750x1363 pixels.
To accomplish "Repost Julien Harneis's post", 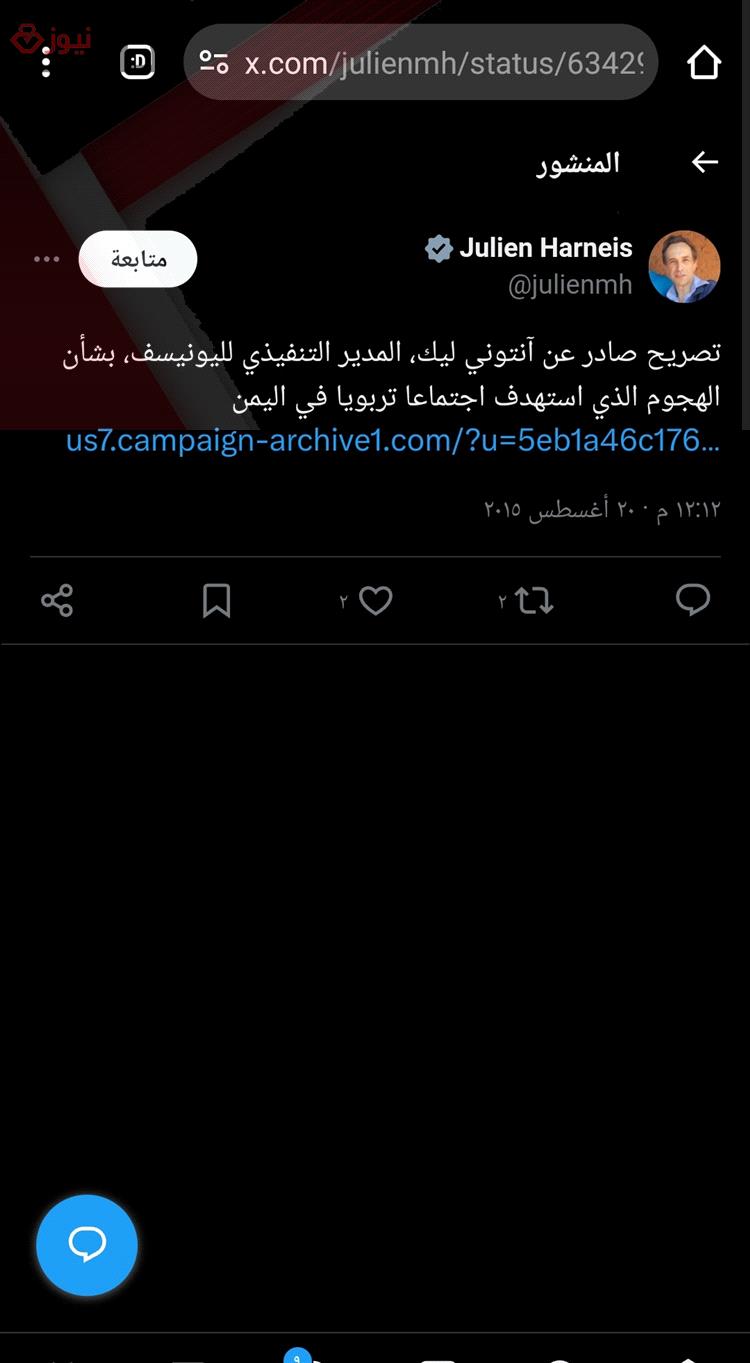I will pos(533,600).
